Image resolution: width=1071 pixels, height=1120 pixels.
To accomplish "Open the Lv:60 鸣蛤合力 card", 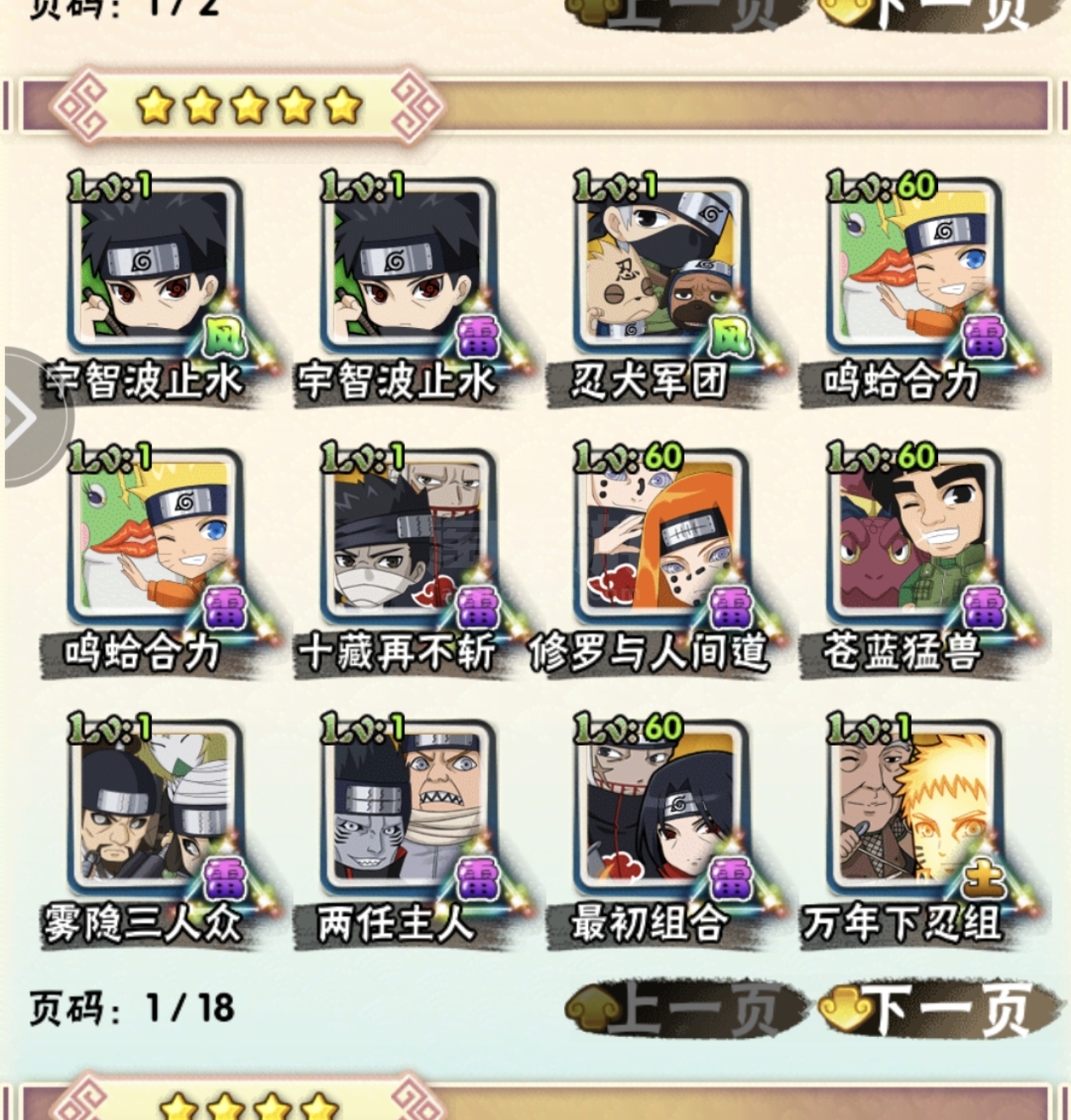I will (912, 271).
